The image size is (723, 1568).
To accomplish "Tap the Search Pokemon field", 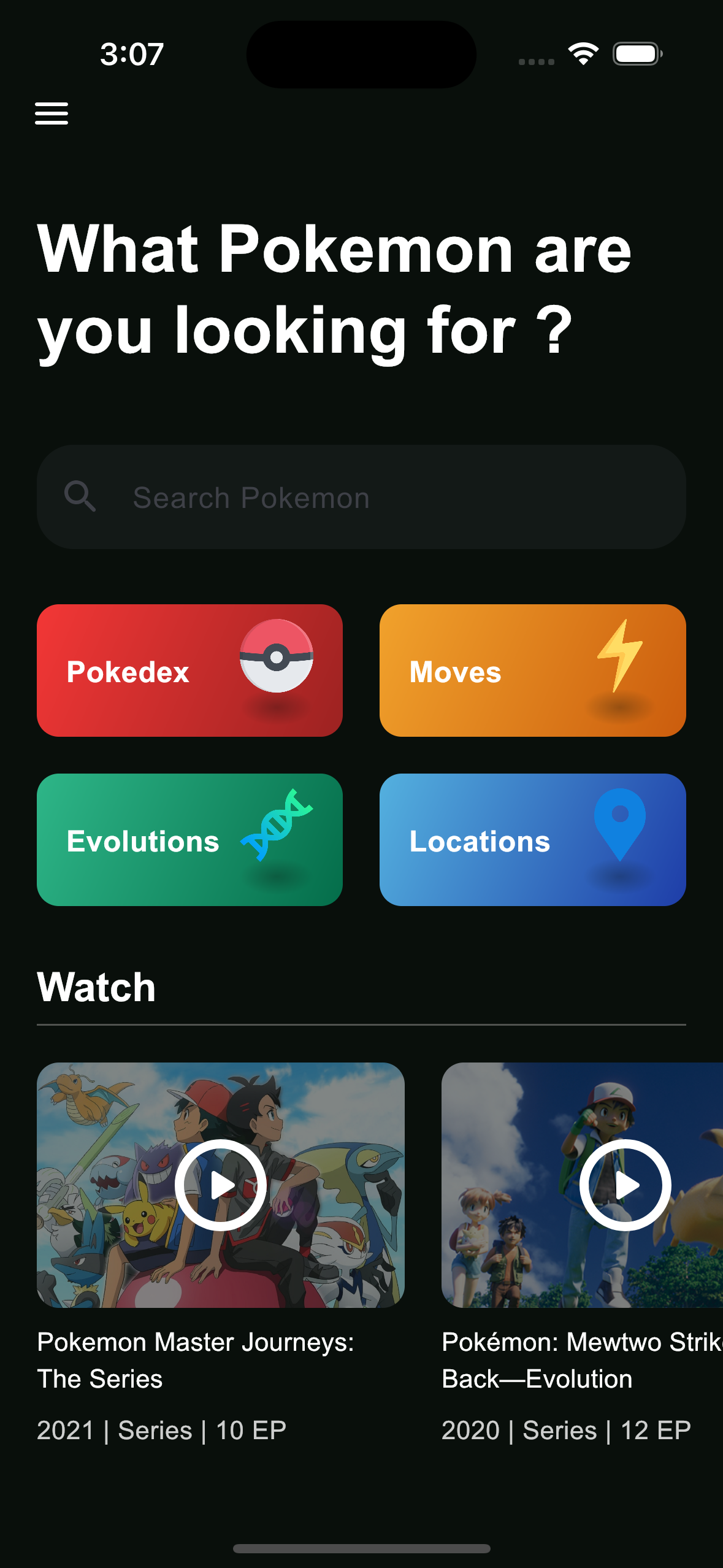I will (x=361, y=497).
